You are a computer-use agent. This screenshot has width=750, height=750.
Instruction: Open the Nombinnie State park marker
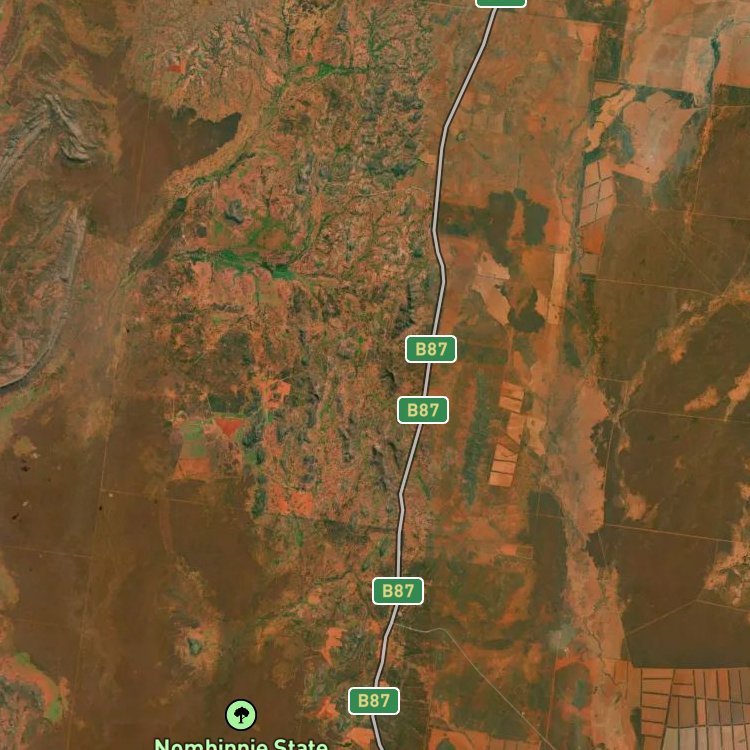[x=240, y=715]
